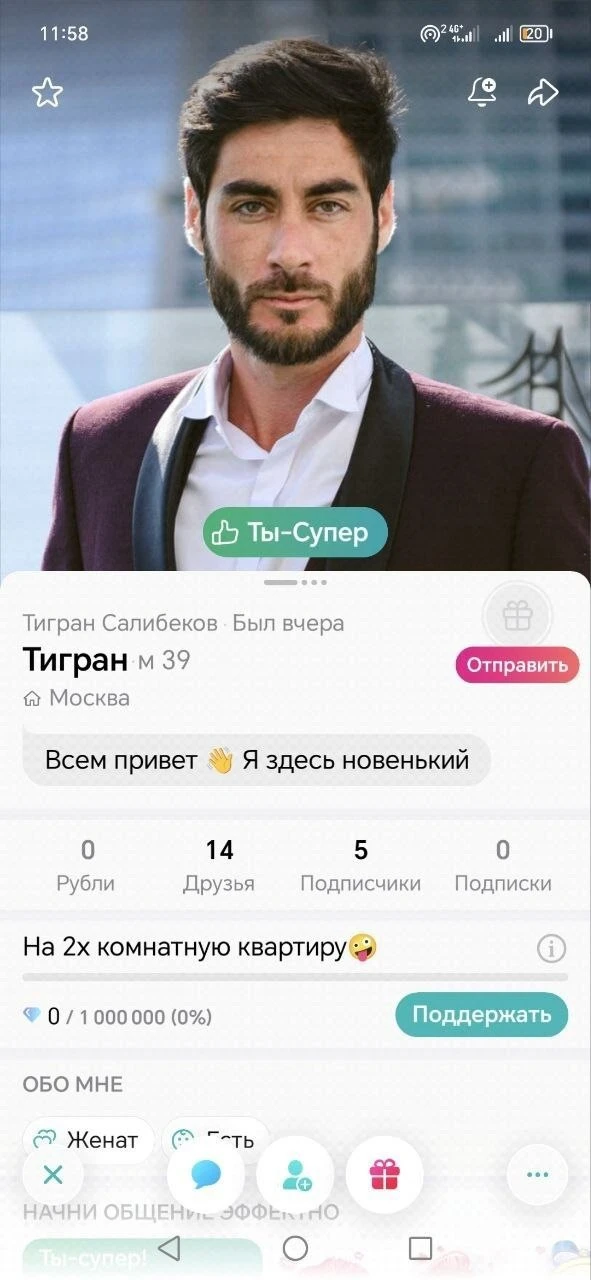The height and width of the screenshot is (1280, 591).
Task: Go to the system home screen
Action: (x=295, y=1248)
